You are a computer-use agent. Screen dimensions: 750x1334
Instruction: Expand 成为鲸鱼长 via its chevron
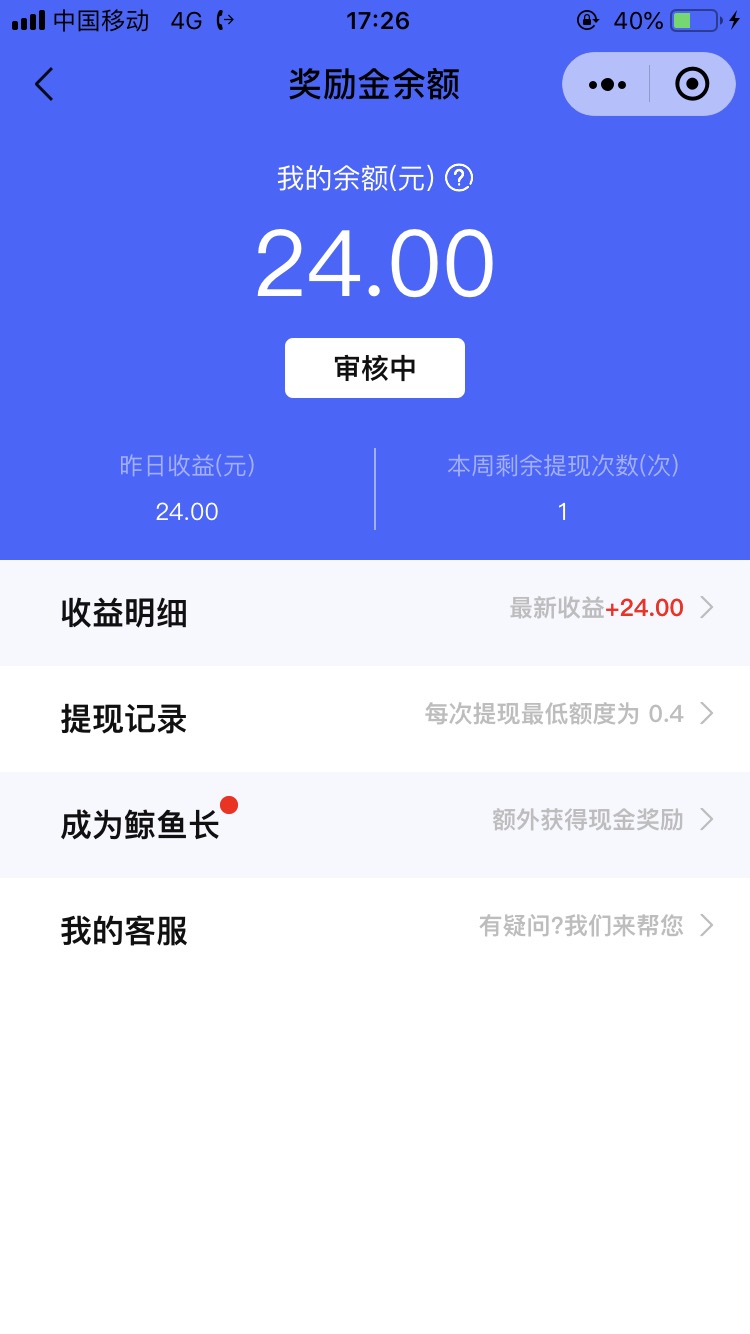pos(706,820)
